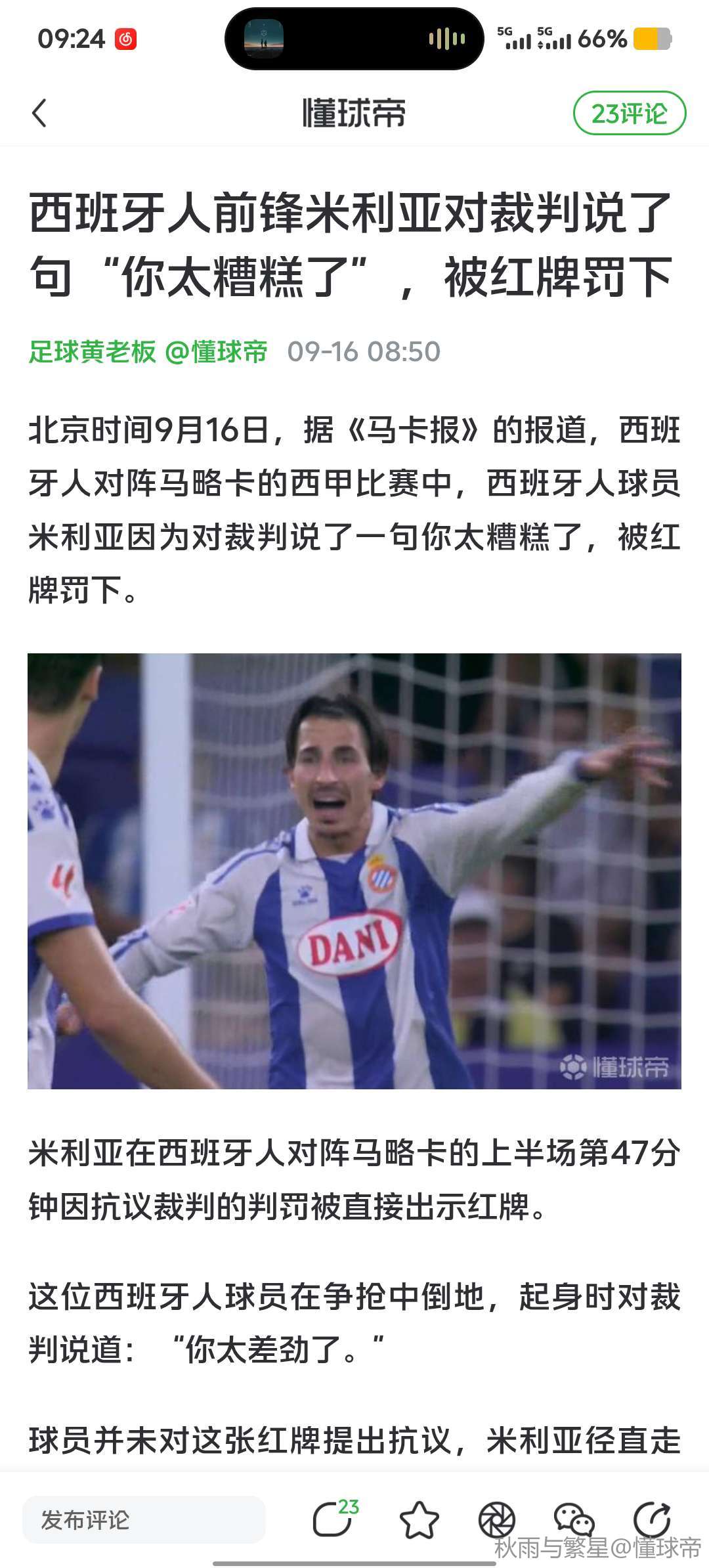View the comment bubble with 23 count
709x1568 pixels.
(x=335, y=1519)
